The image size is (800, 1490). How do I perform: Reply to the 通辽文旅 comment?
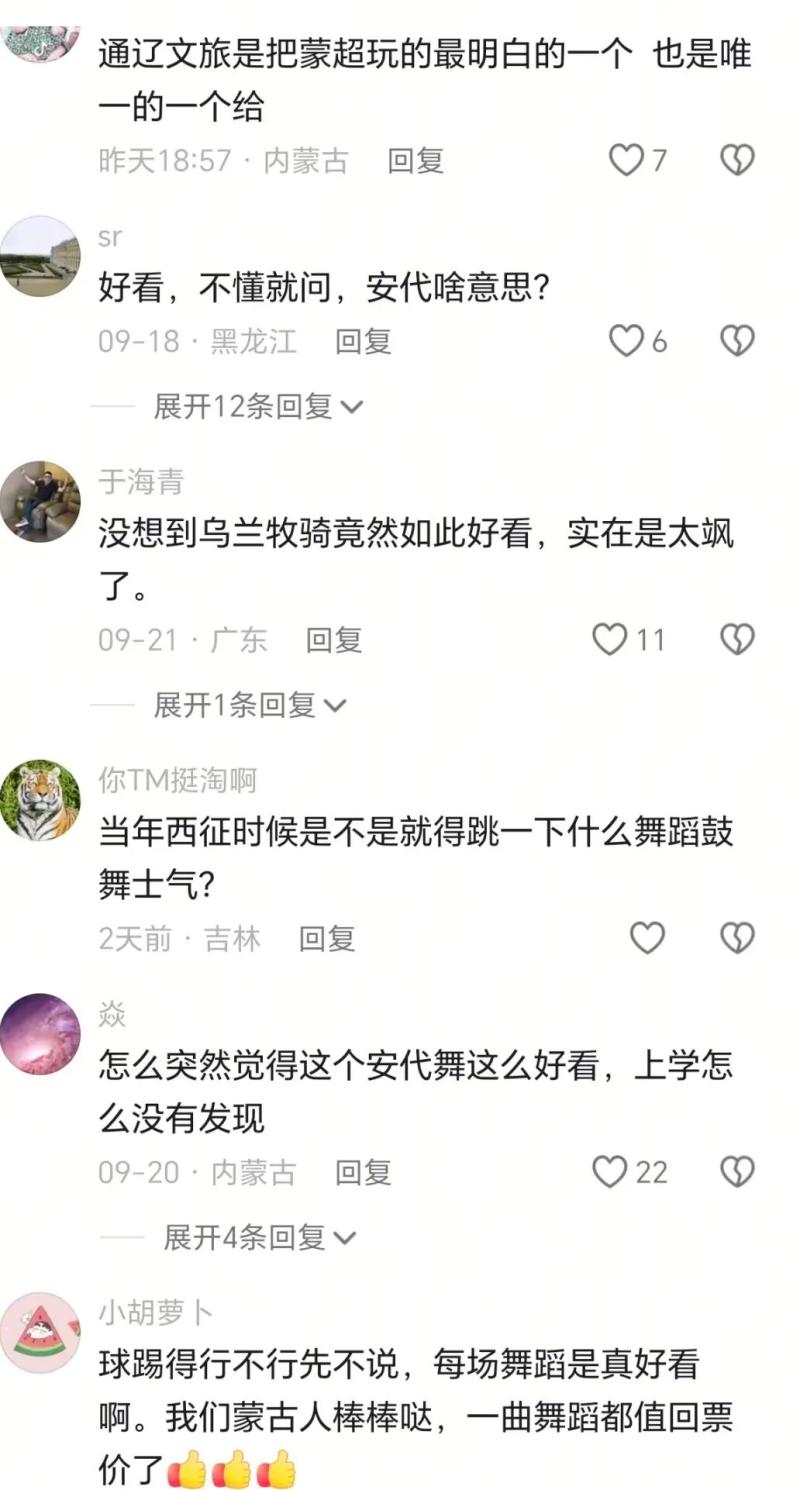click(415, 160)
